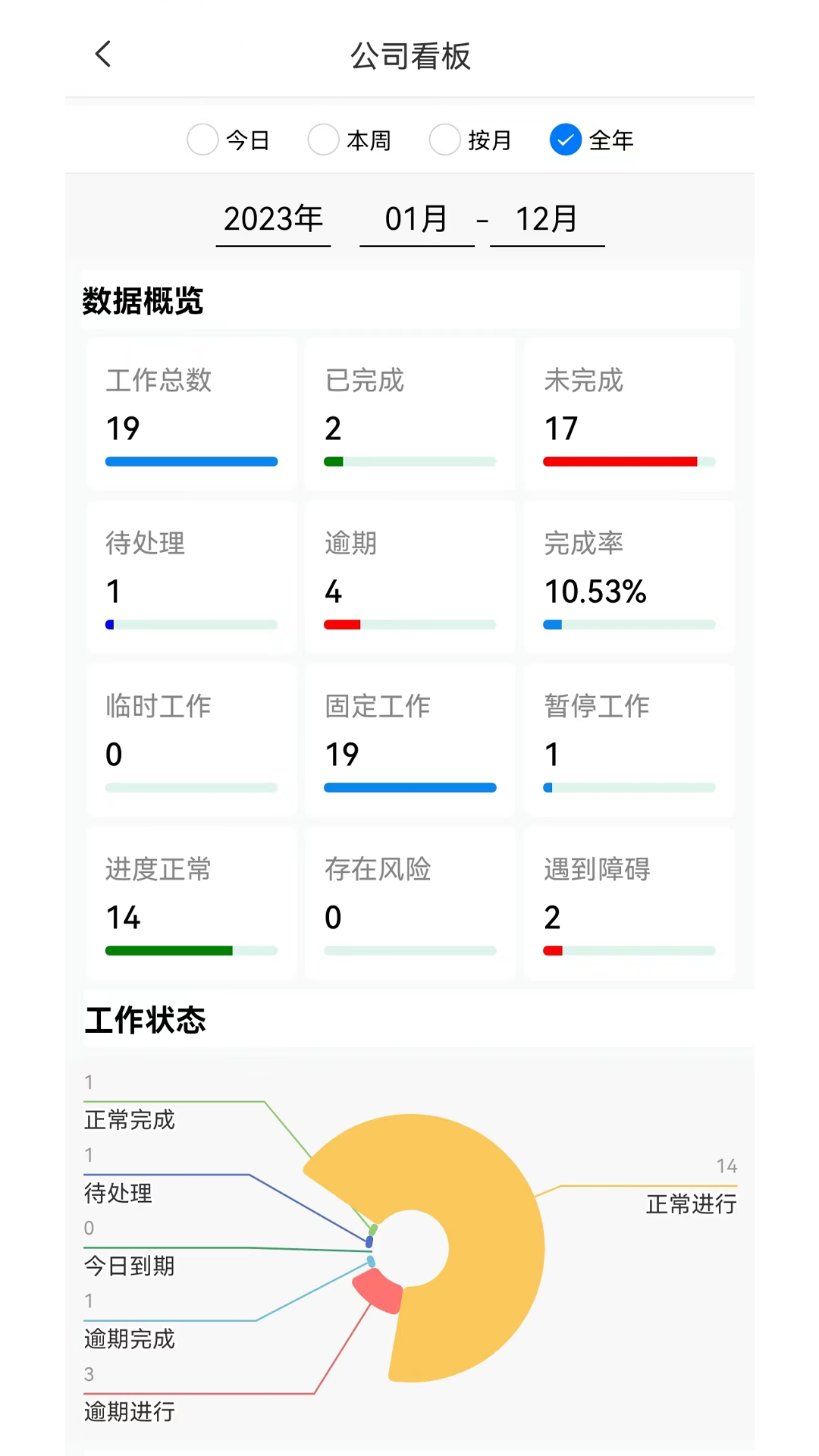Open the 01月 start month selector
This screenshot has height=1456, width=819.
point(416,220)
